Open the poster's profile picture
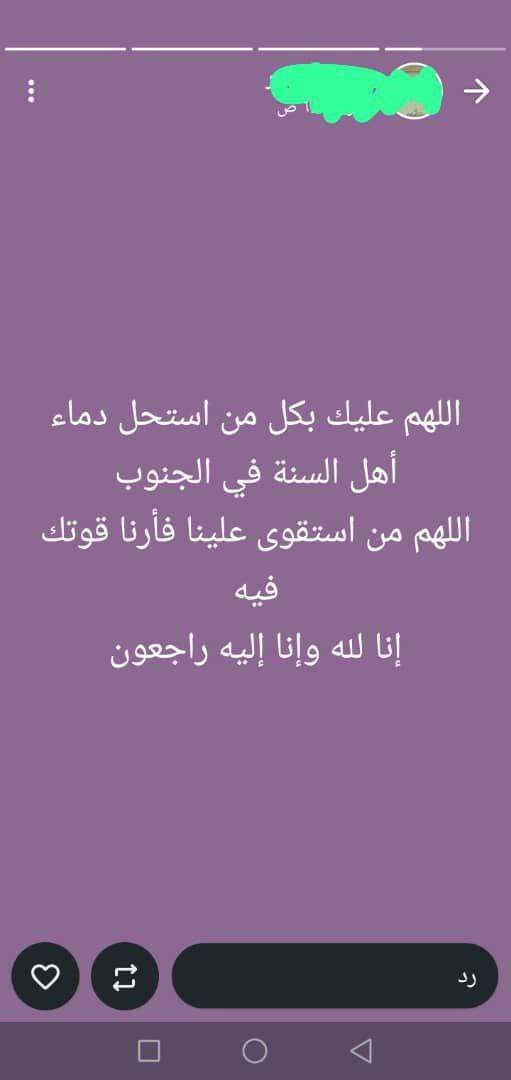 [x=415, y=91]
